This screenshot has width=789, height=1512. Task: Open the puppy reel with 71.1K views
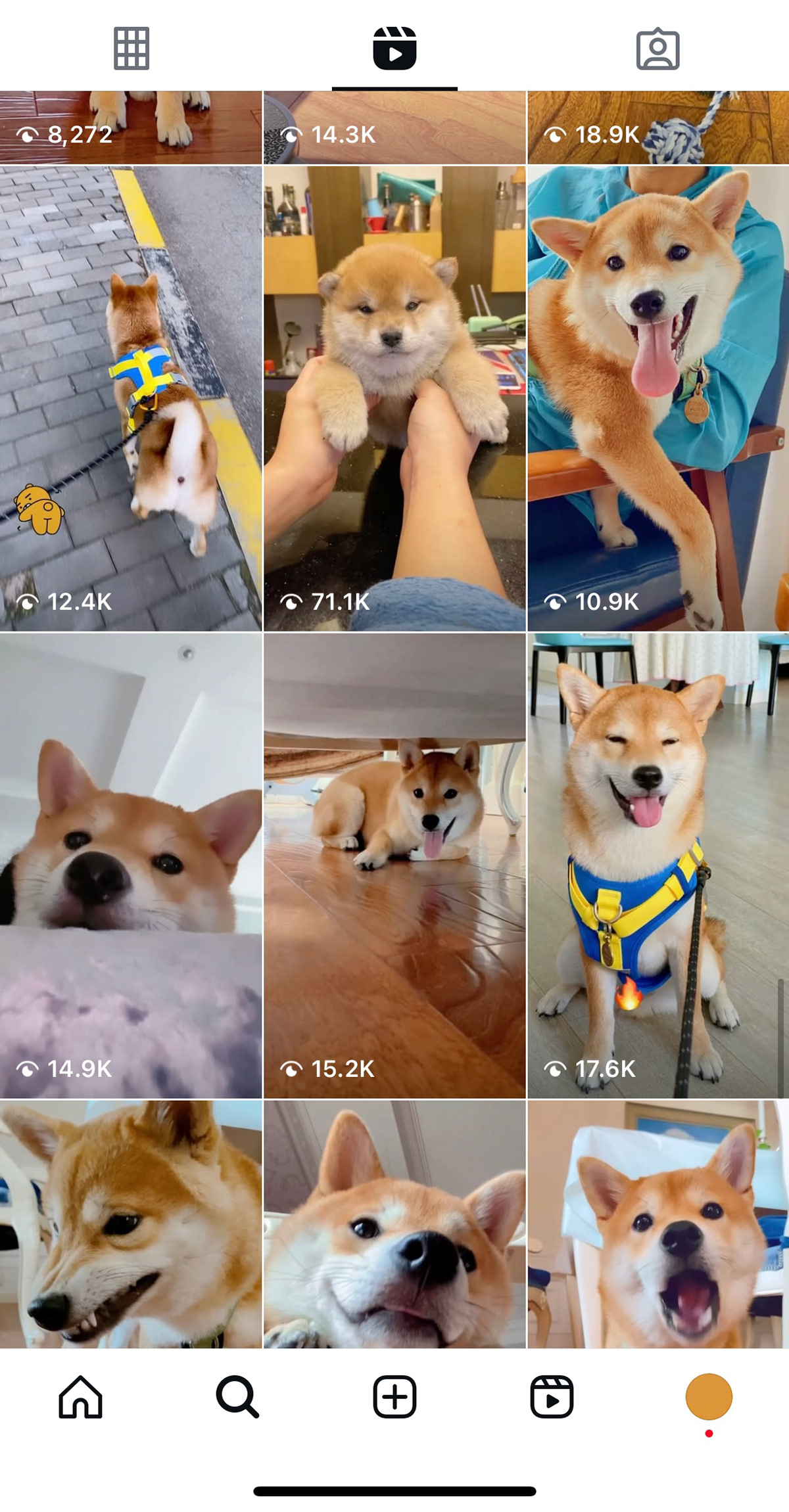coord(394,398)
